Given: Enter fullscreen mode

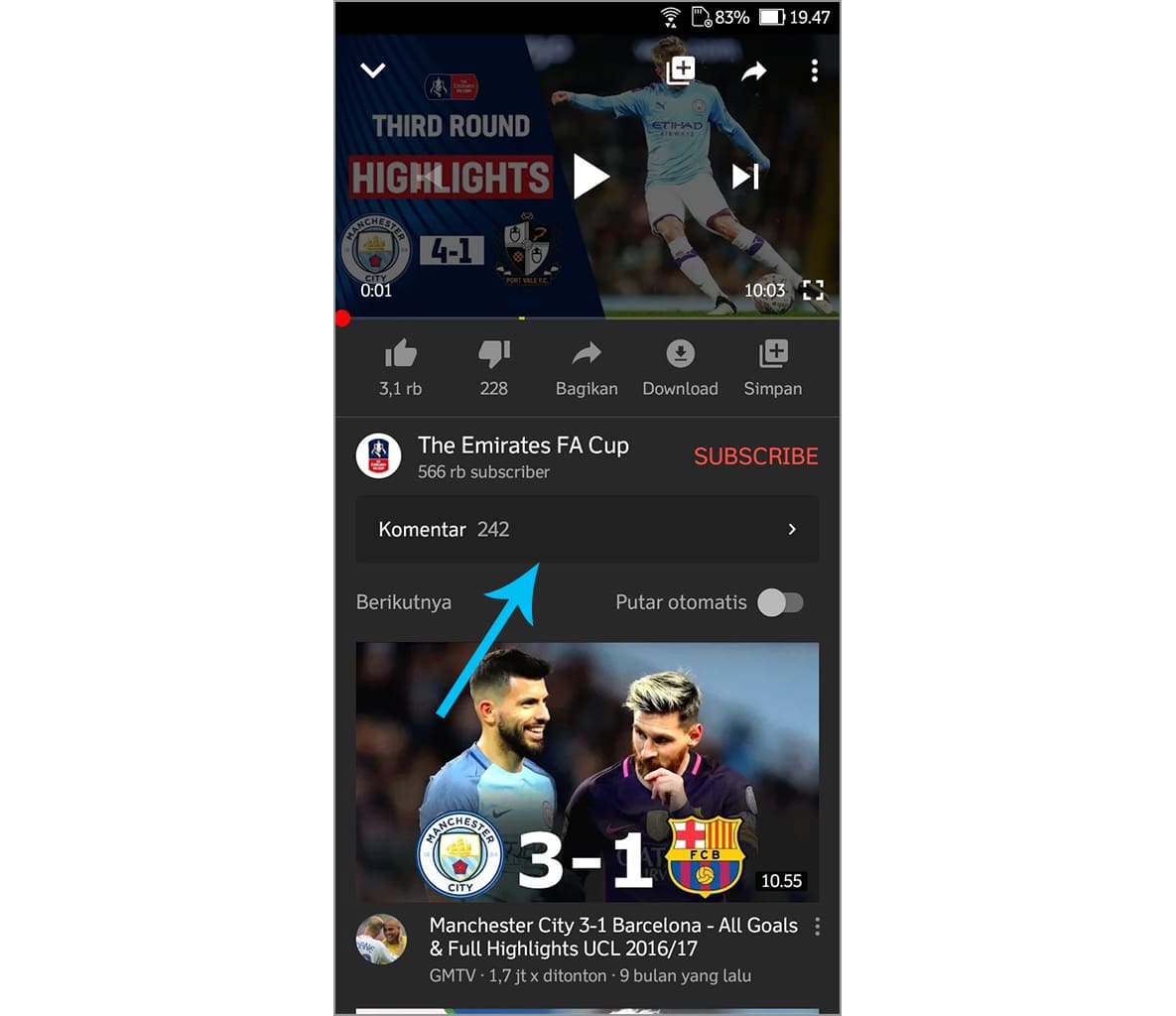Looking at the screenshot, I should 814,290.
